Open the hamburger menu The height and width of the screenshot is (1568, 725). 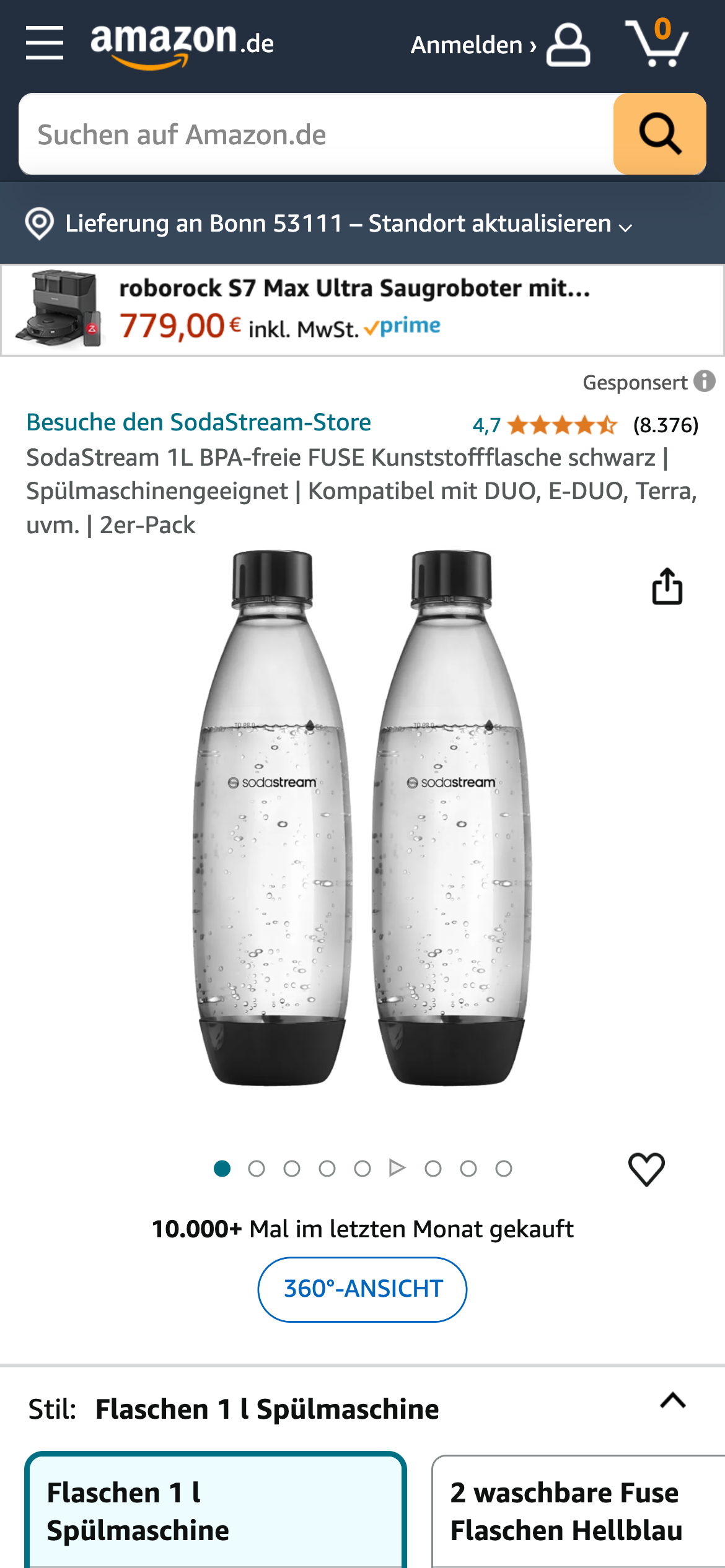[45, 43]
